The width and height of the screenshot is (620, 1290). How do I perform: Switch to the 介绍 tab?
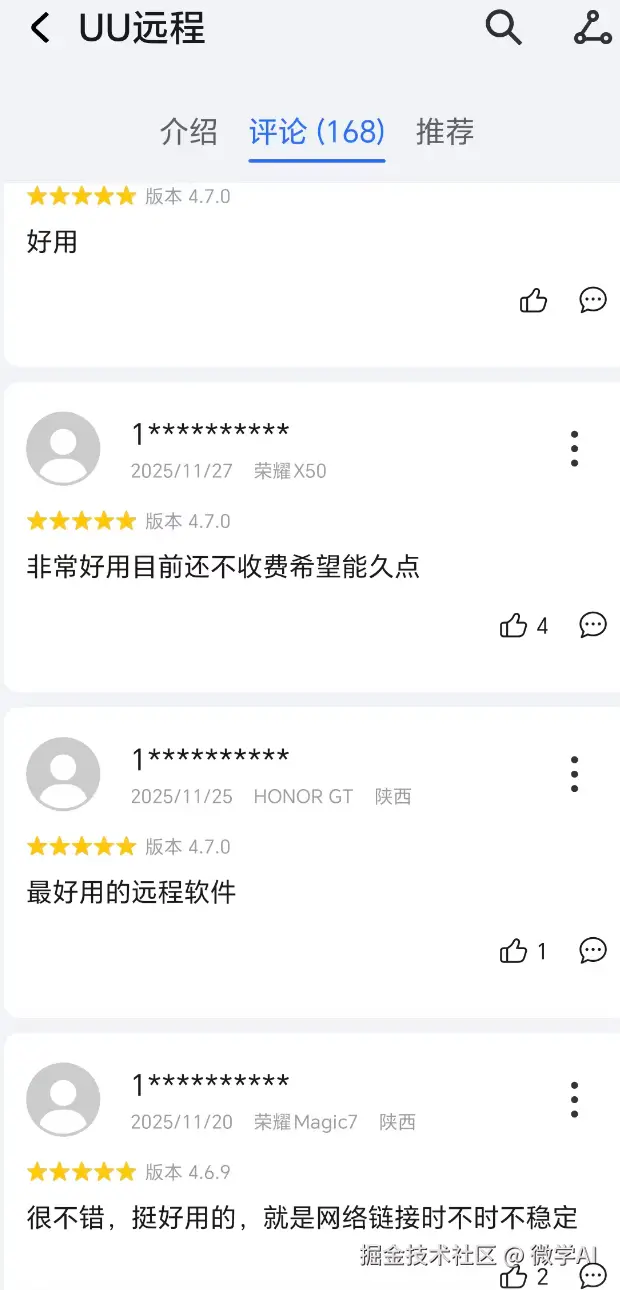(189, 131)
